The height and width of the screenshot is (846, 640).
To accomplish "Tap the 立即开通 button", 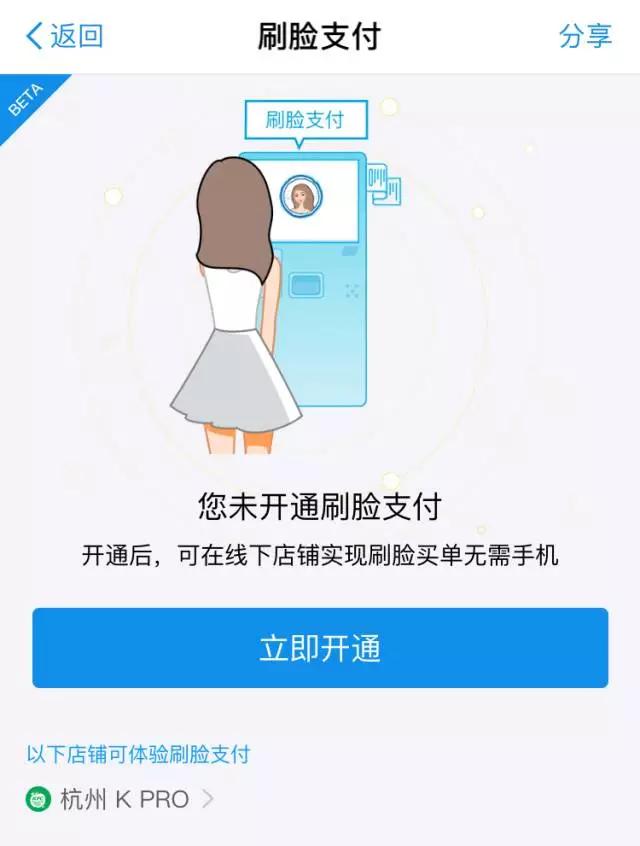I will [320, 648].
